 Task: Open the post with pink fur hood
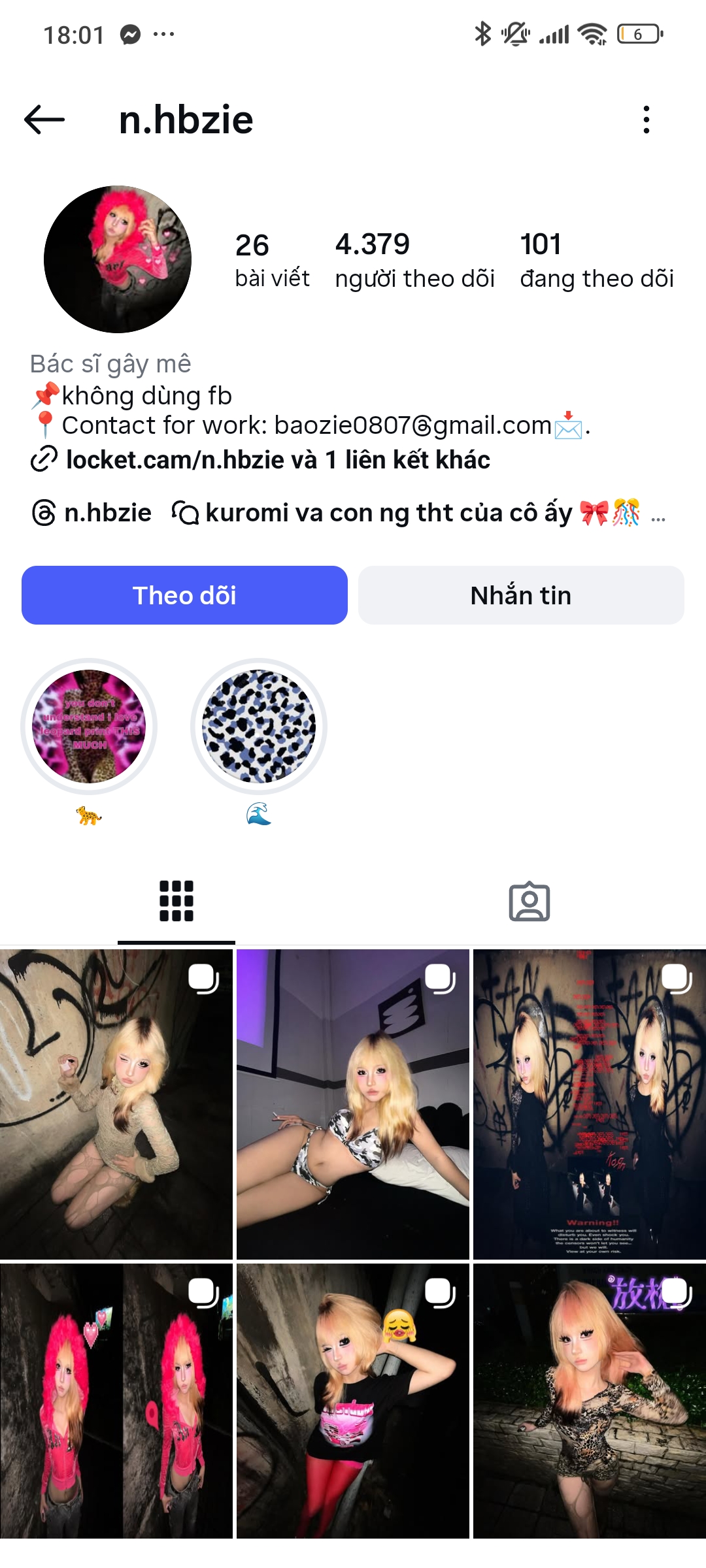coord(116,1401)
